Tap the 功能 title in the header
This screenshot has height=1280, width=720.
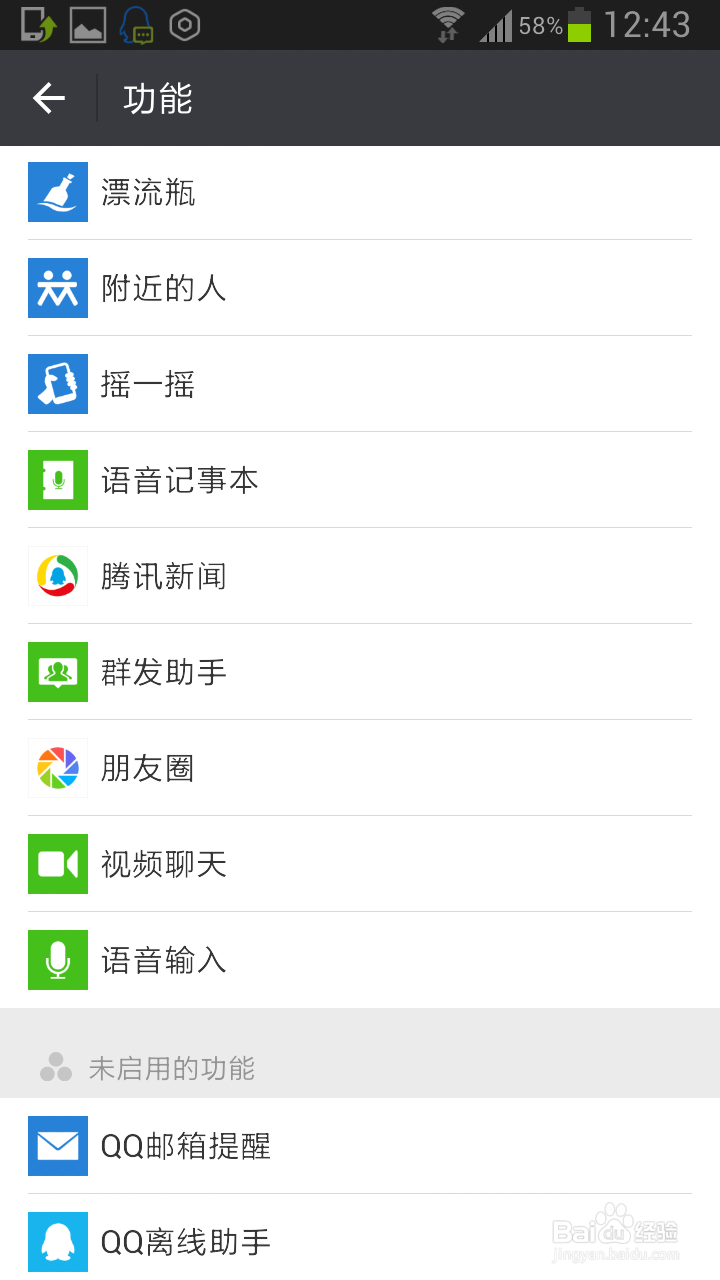(157, 98)
